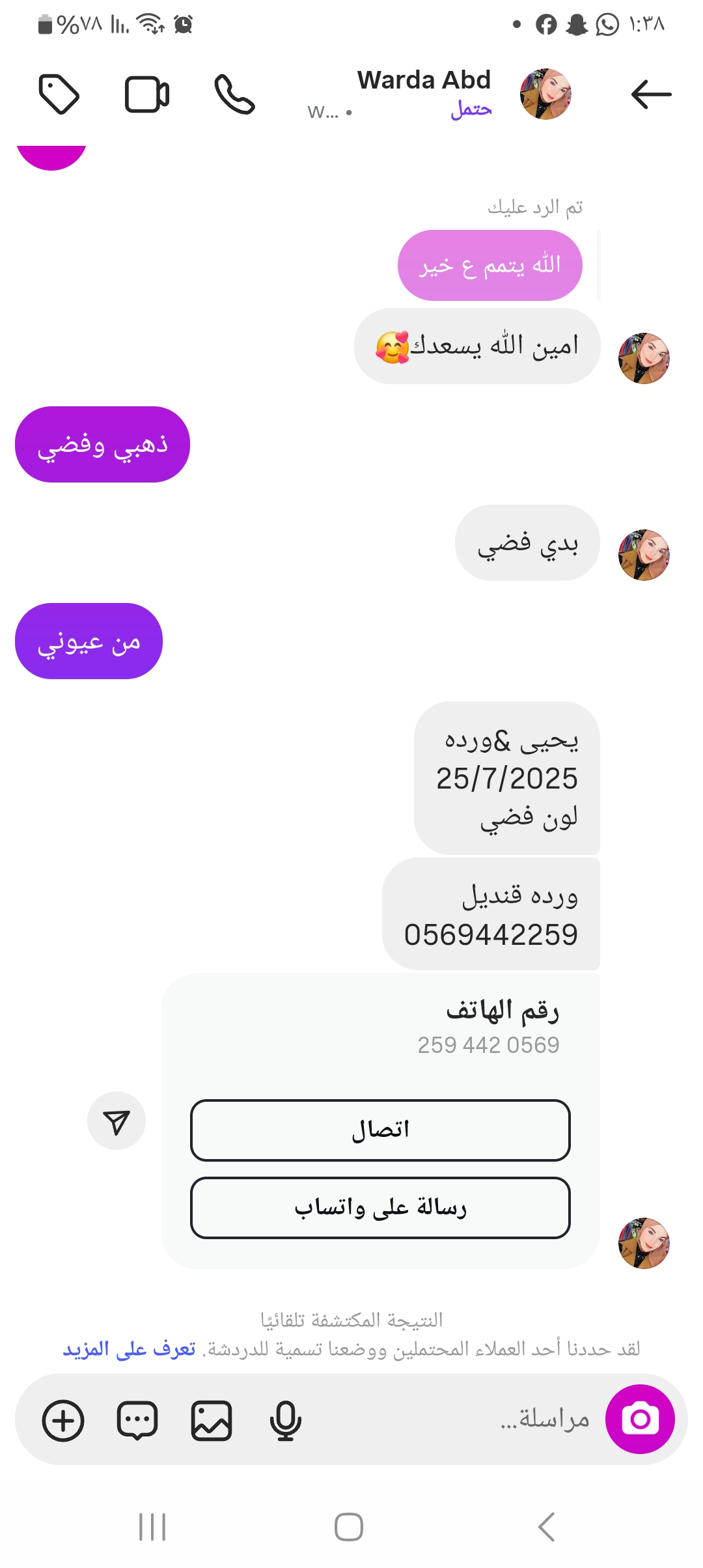Tap رسالة على واتساب button
The width and height of the screenshot is (703, 1568).
pyautogui.click(x=380, y=1207)
